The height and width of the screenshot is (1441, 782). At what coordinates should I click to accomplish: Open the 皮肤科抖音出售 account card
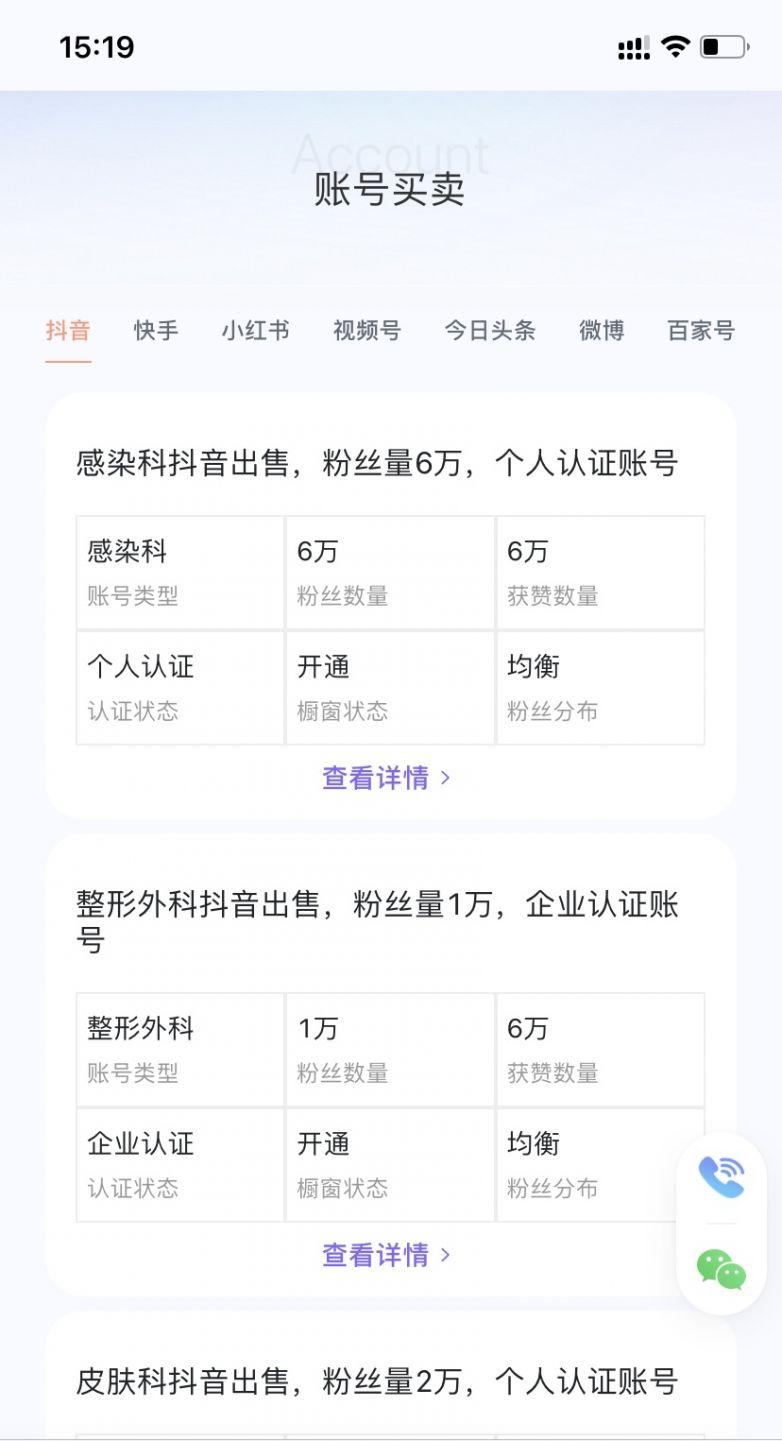(377, 1382)
